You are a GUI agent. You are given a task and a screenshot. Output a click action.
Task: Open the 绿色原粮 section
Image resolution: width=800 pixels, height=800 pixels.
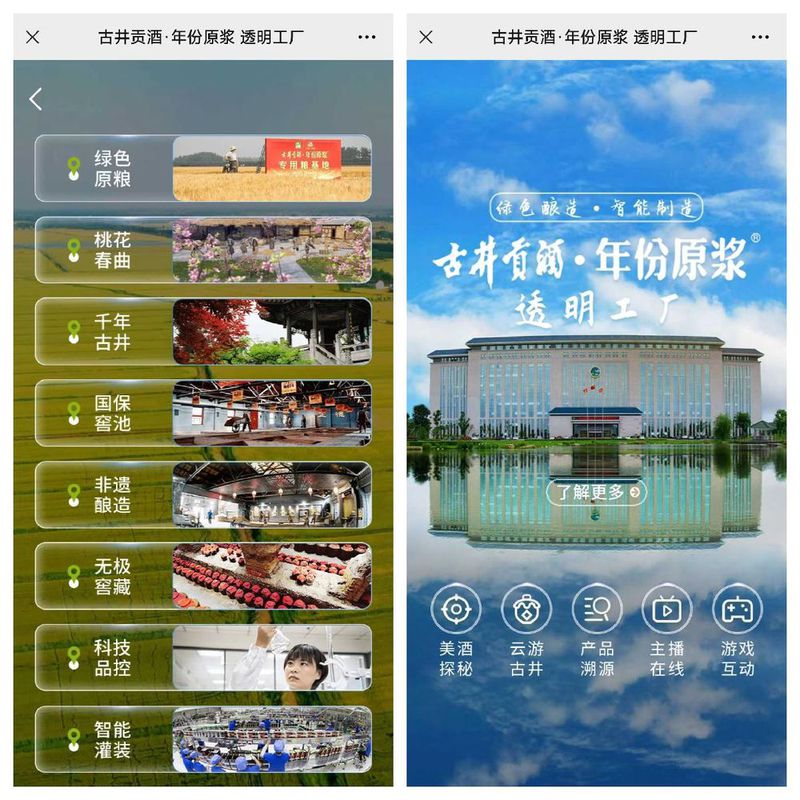[203, 168]
